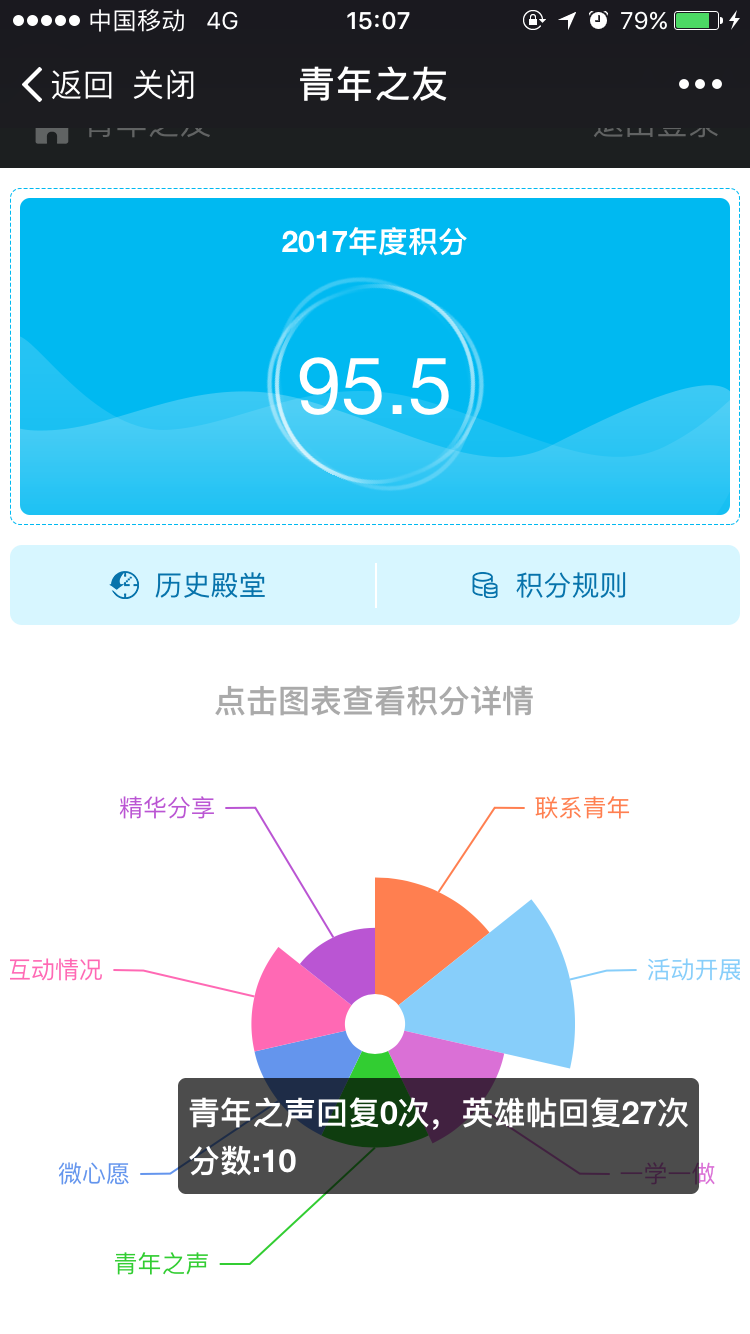The width and height of the screenshot is (750, 1334).
Task: Tap 关闭 to close the page
Action: click(164, 85)
